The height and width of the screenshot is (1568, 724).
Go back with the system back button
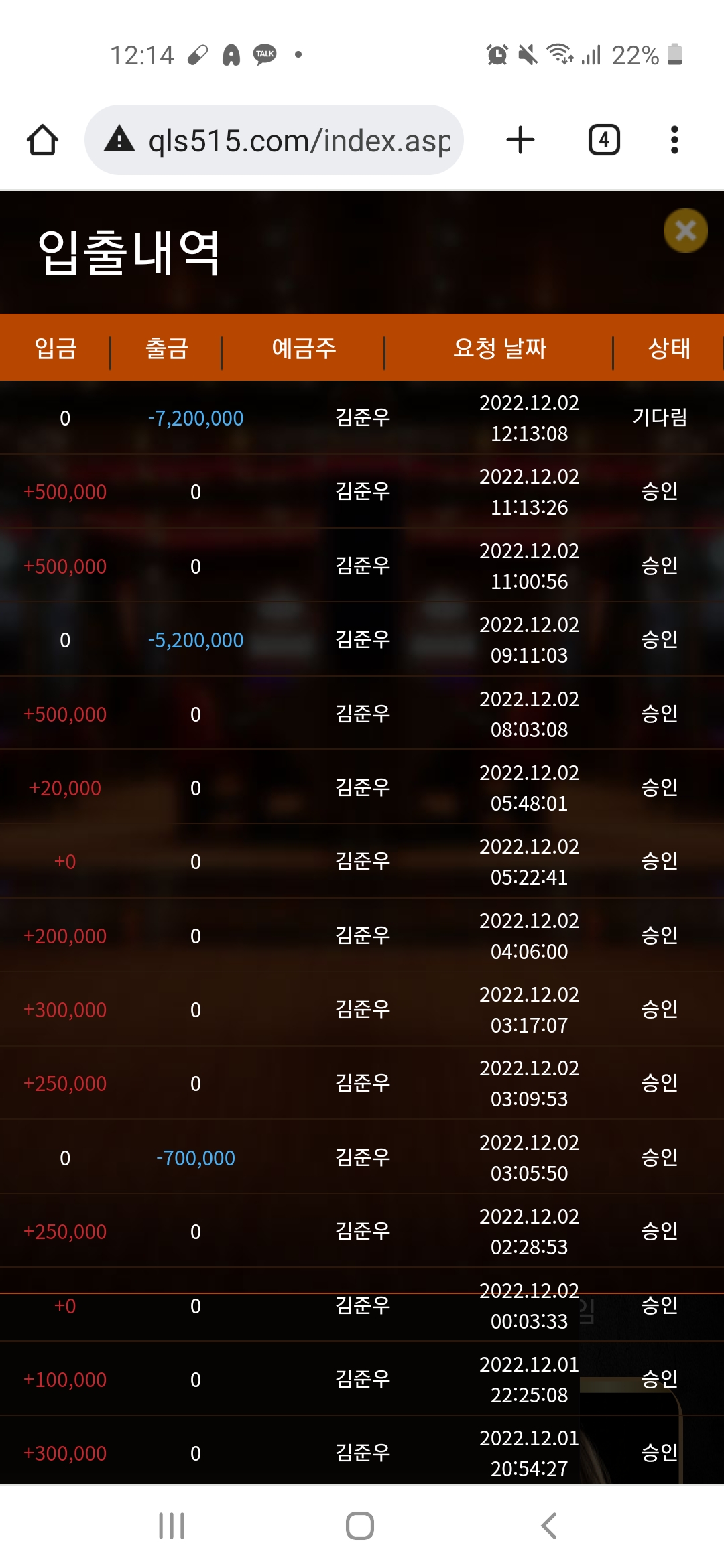pos(548,1526)
